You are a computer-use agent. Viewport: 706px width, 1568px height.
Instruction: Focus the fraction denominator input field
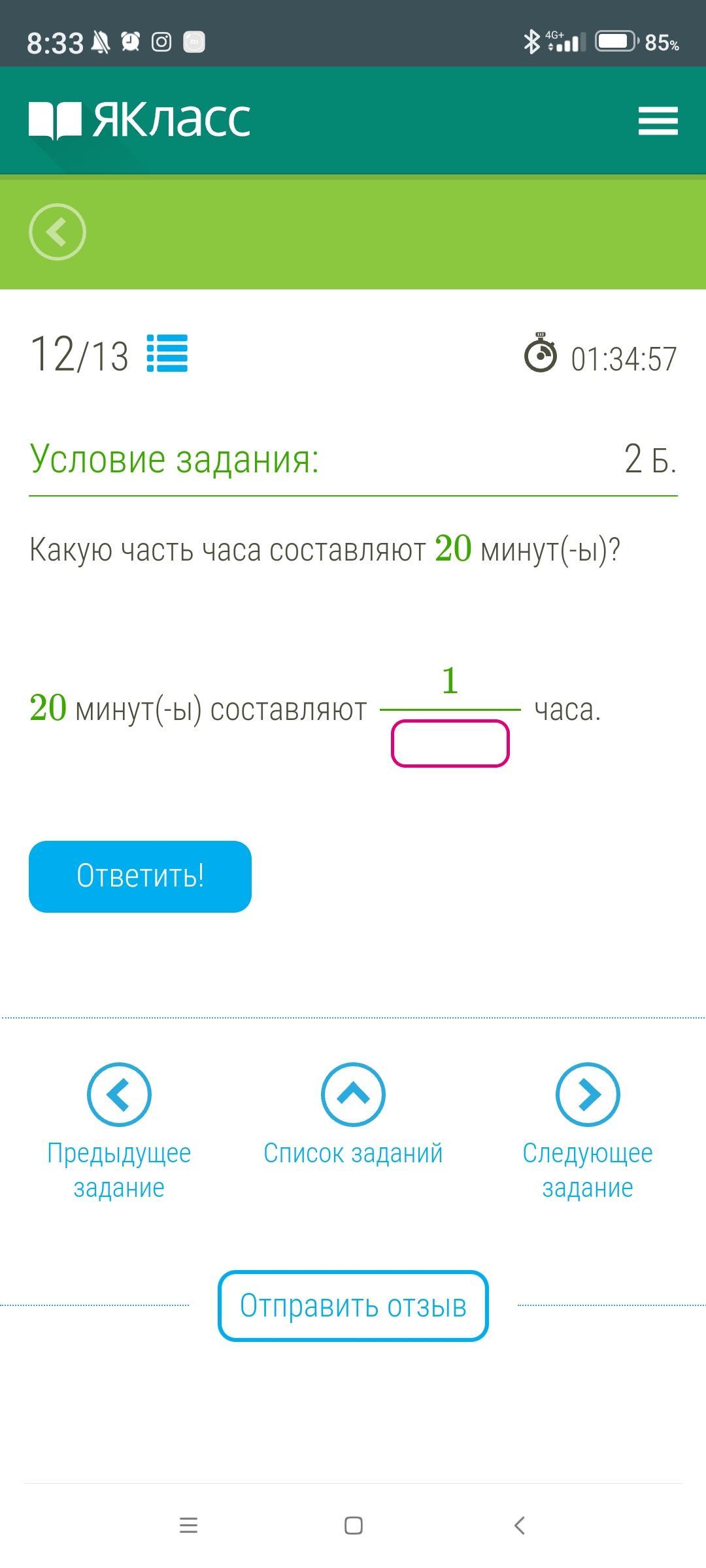[450, 743]
